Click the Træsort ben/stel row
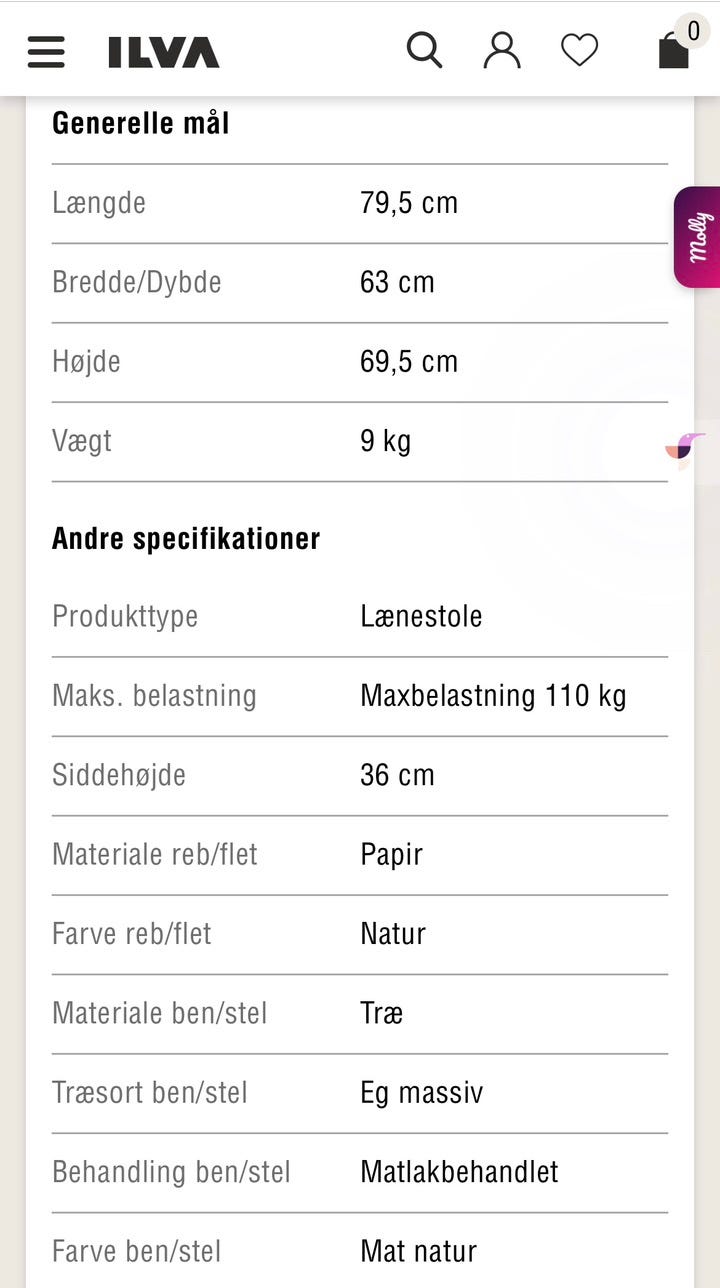The image size is (720, 1288). coord(150,1093)
